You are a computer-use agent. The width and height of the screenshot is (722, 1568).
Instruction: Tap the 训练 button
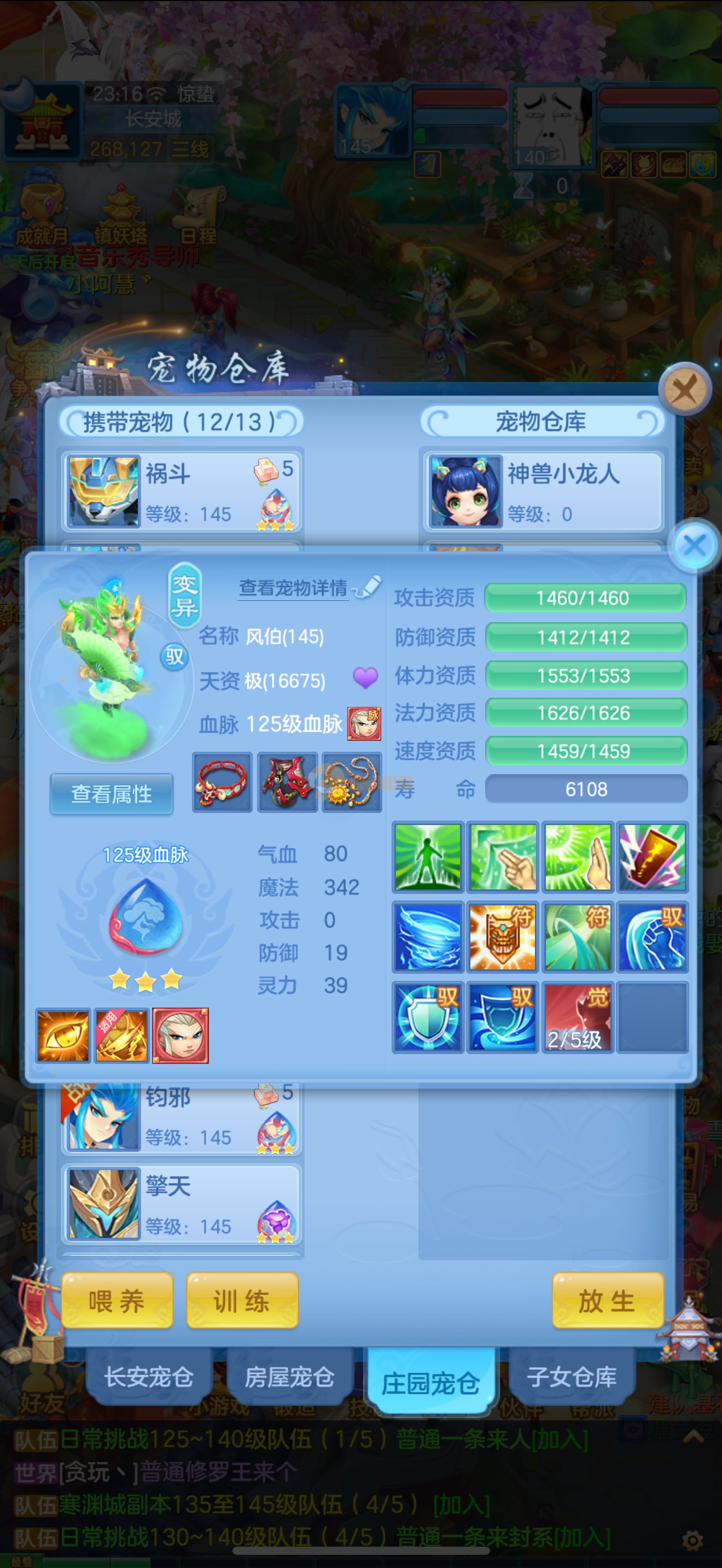tap(242, 1301)
